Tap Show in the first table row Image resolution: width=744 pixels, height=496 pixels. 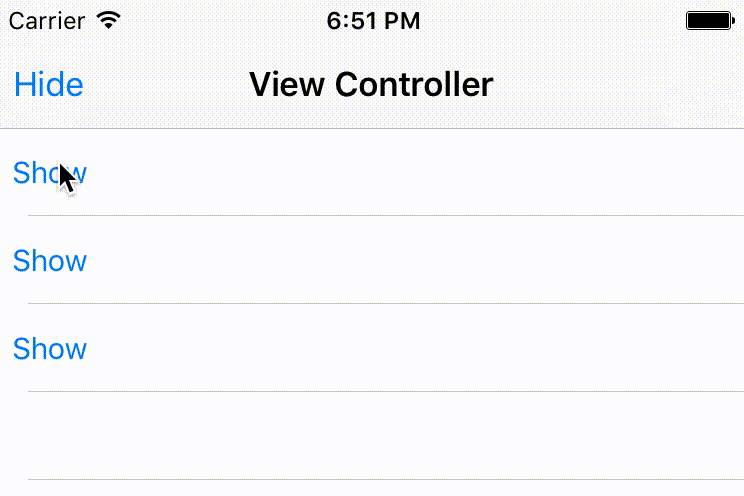[49, 173]
